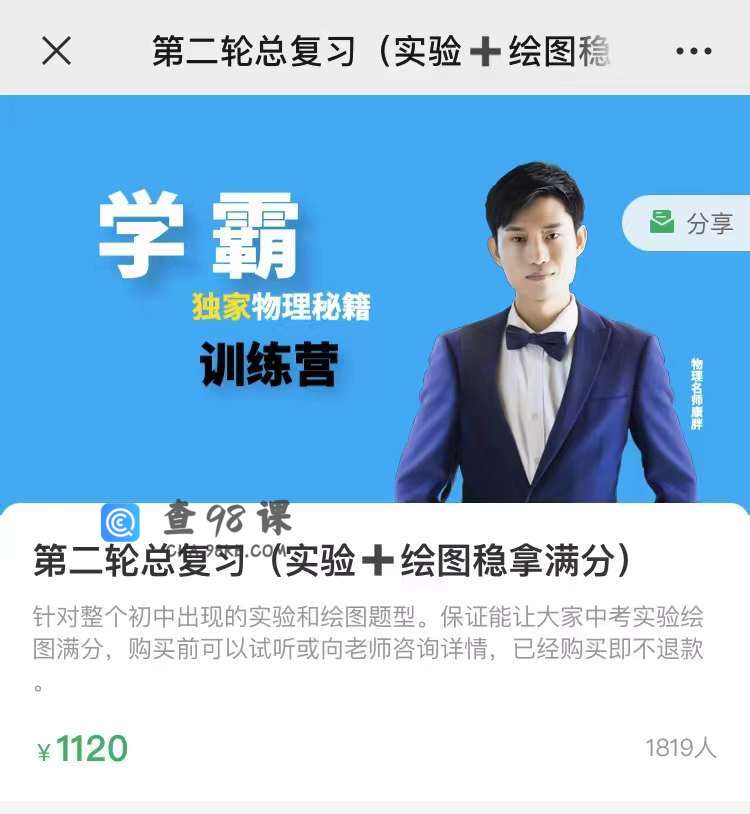
Task: Open the three-dot overflow menu
Action: coord(693,51)
